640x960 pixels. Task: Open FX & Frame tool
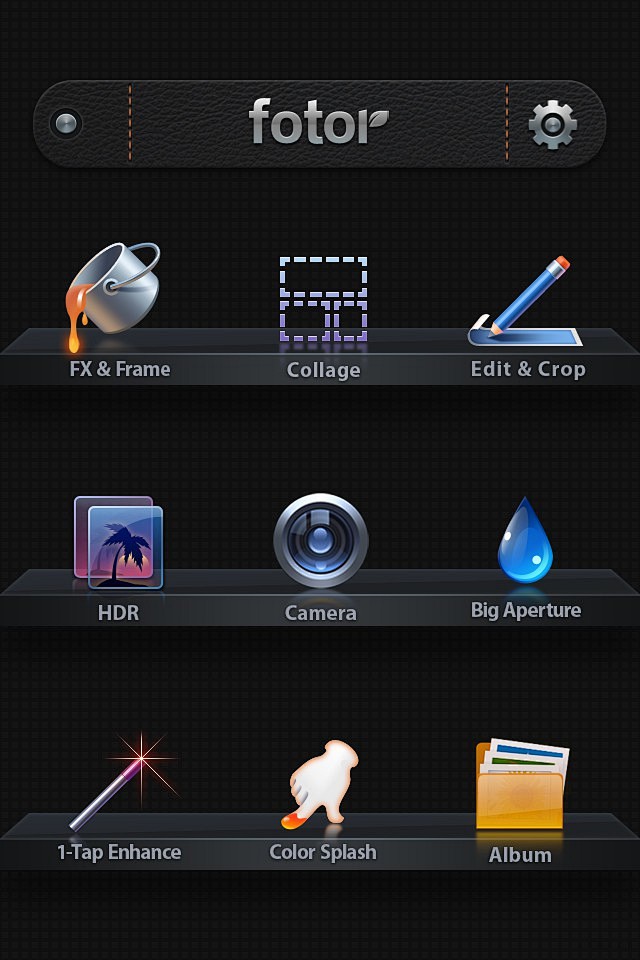pos(117,300)
